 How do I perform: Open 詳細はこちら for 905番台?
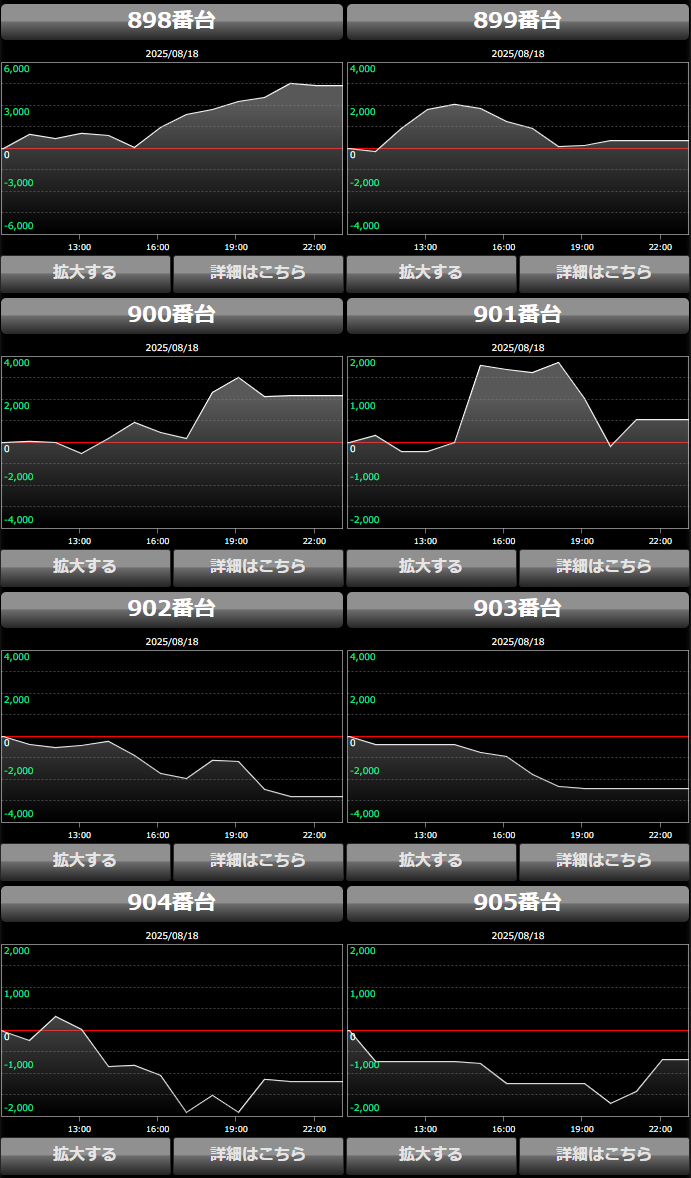point(604,1155)
